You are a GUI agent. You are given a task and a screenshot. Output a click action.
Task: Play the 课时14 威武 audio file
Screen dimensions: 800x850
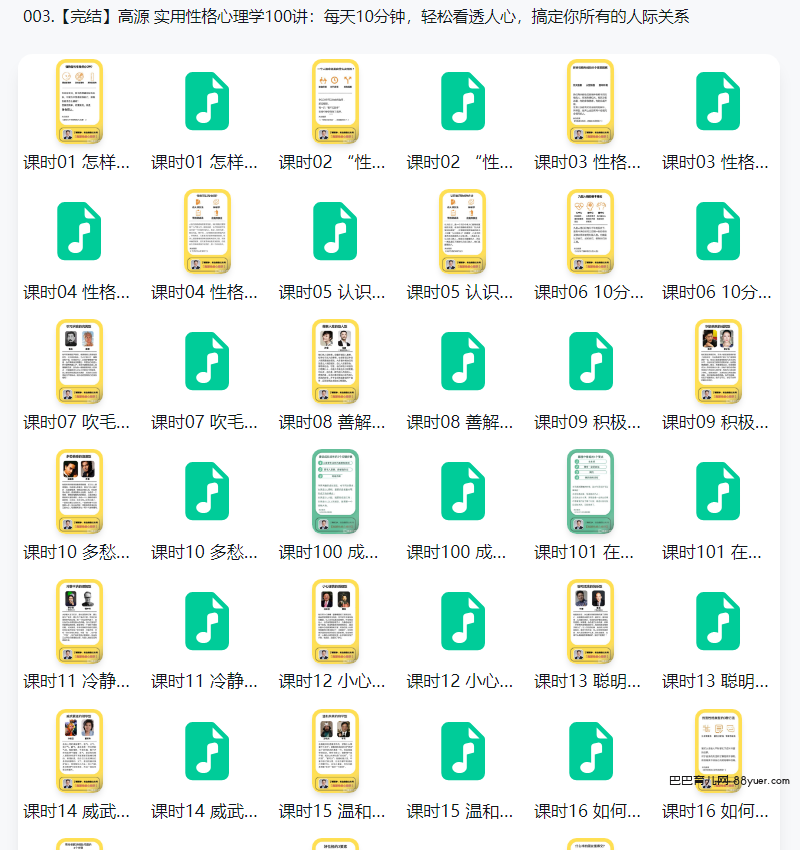pos(207,752)
